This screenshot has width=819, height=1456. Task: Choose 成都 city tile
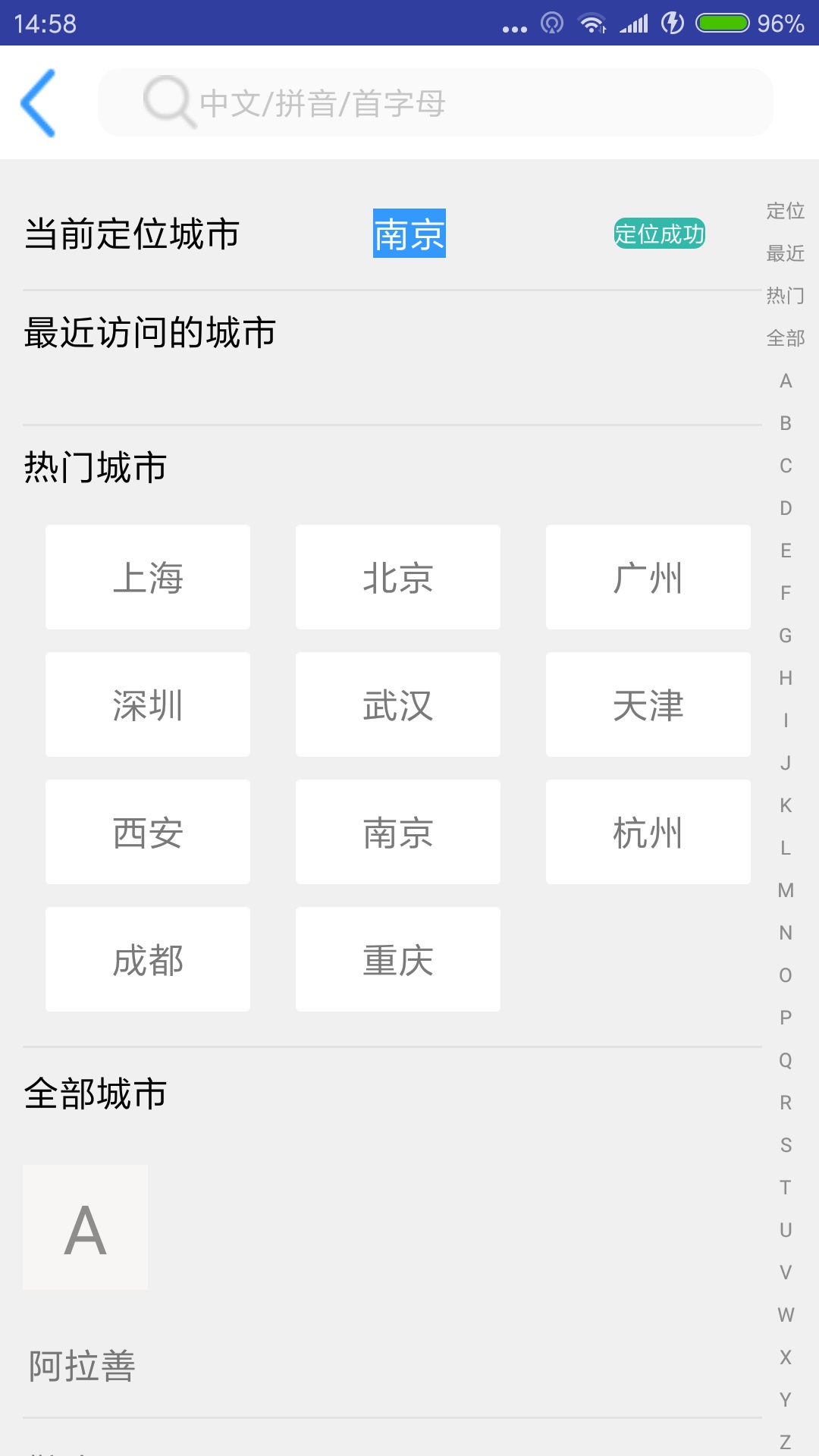click(x=148, y=959)
